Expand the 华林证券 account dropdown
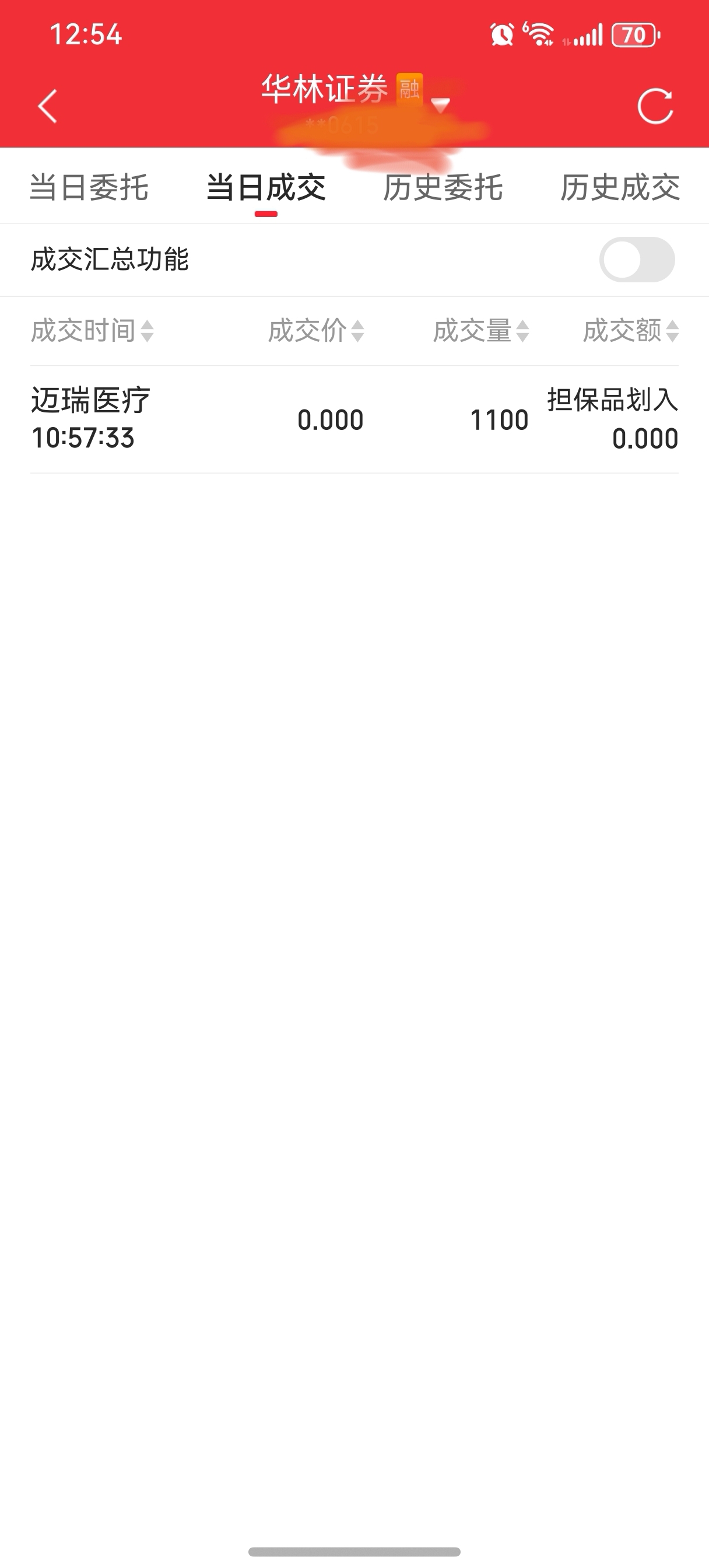The height and width of the screenshot is (1568, 709). (x=440, y=104)
